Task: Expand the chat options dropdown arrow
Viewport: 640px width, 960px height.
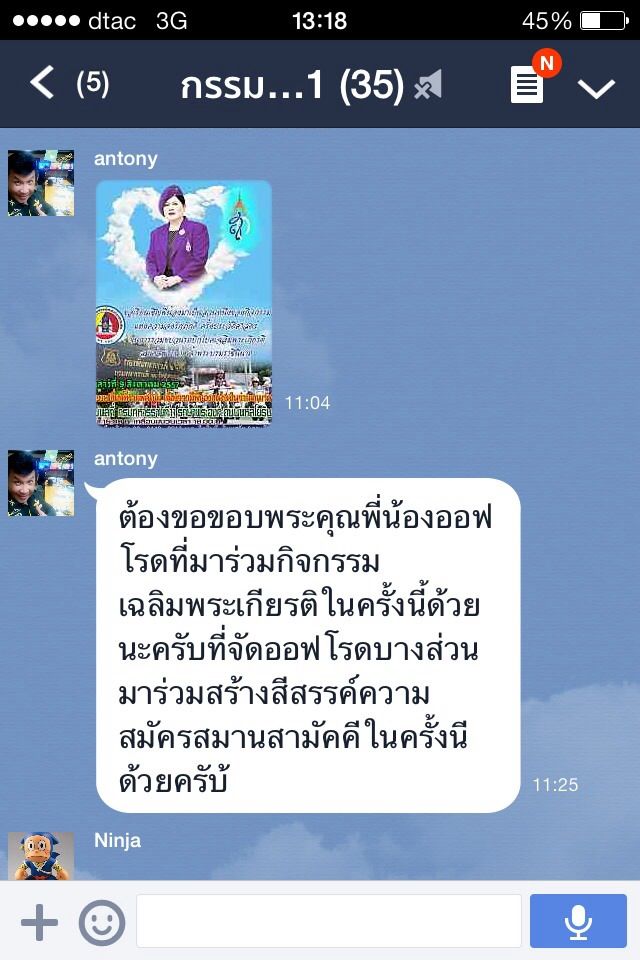Action: [596, 88]
